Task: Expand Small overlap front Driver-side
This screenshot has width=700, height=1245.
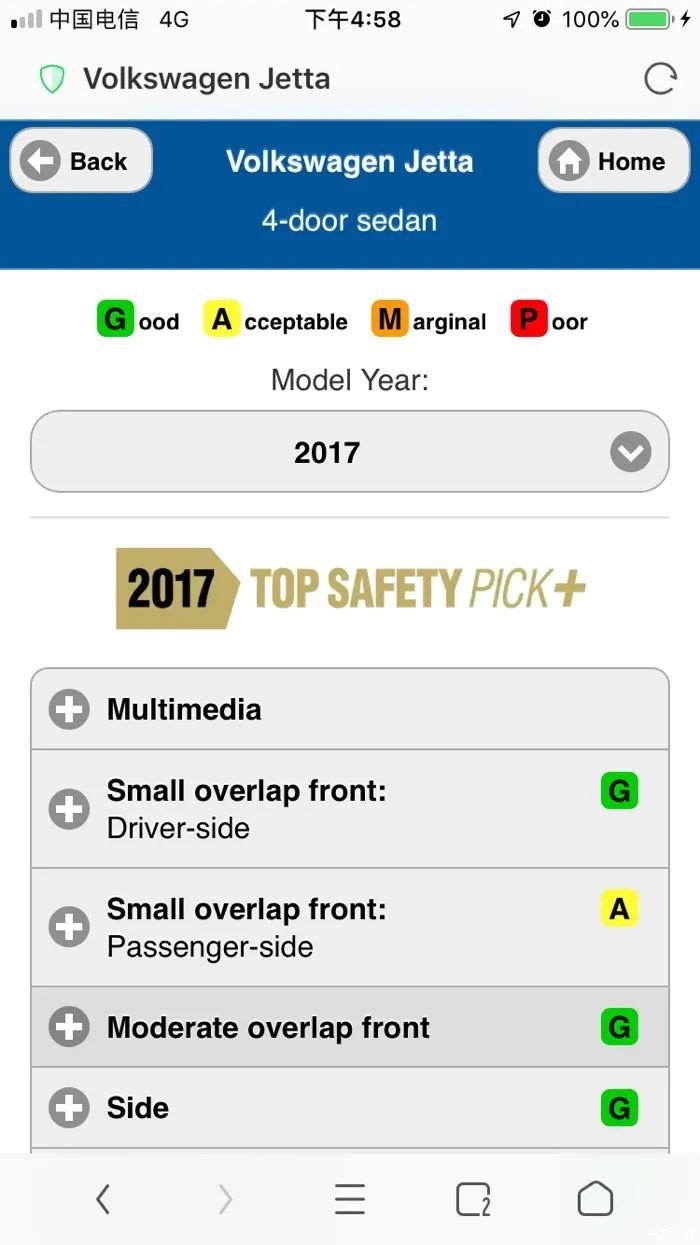Action: pyautogui.click(x=350, y=809)
